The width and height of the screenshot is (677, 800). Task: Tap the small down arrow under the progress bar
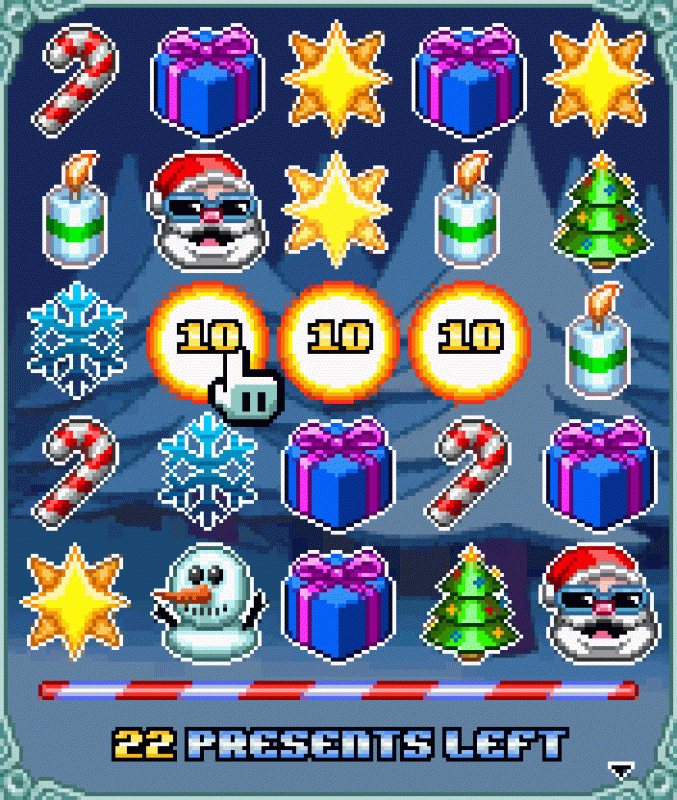coord(623,769)
